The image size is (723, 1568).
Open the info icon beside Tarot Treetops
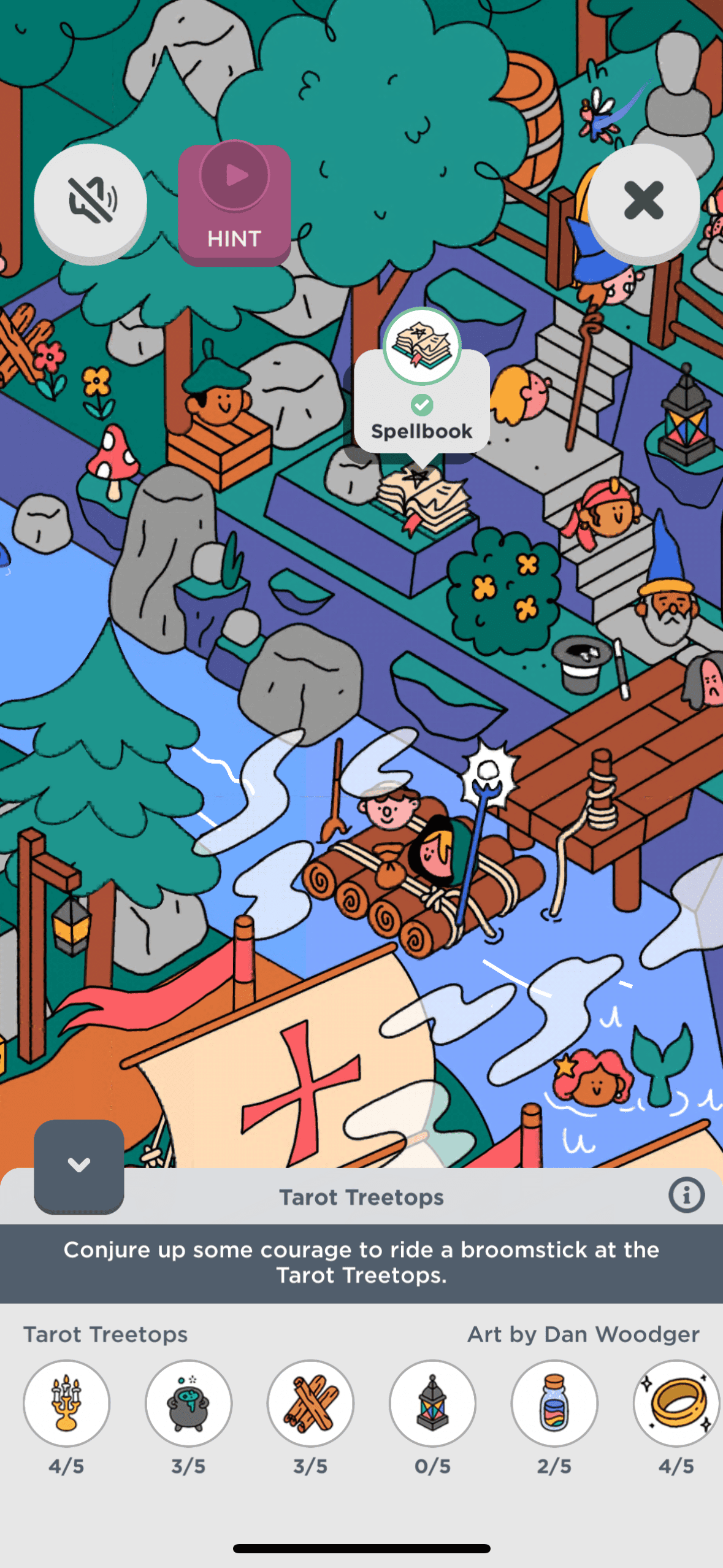click(686, 1195)
